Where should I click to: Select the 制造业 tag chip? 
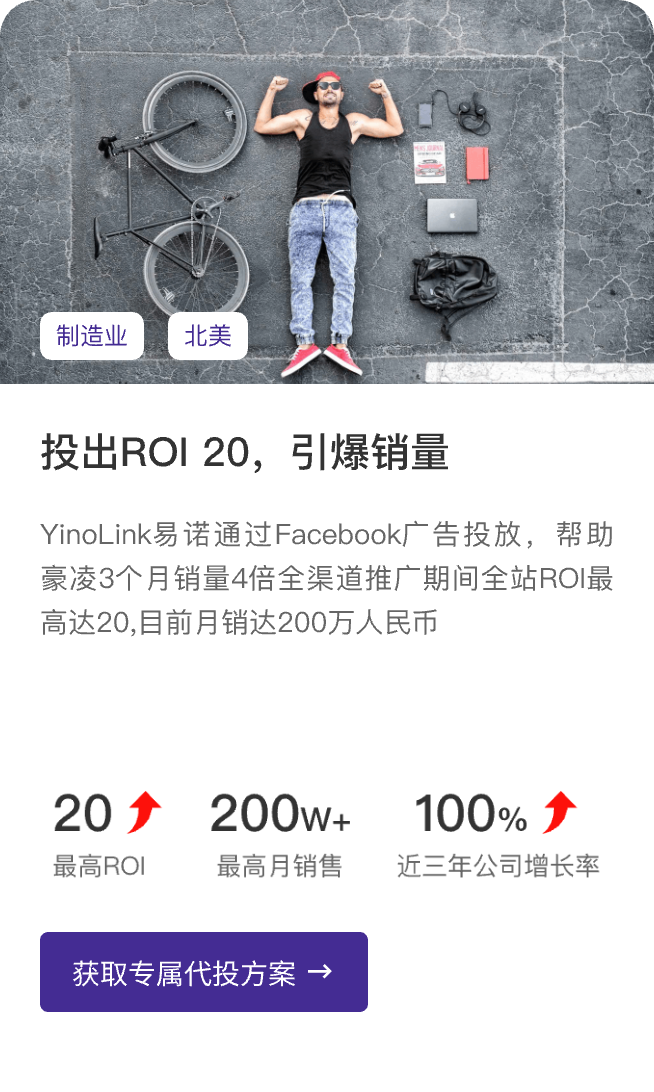(92, 336)
